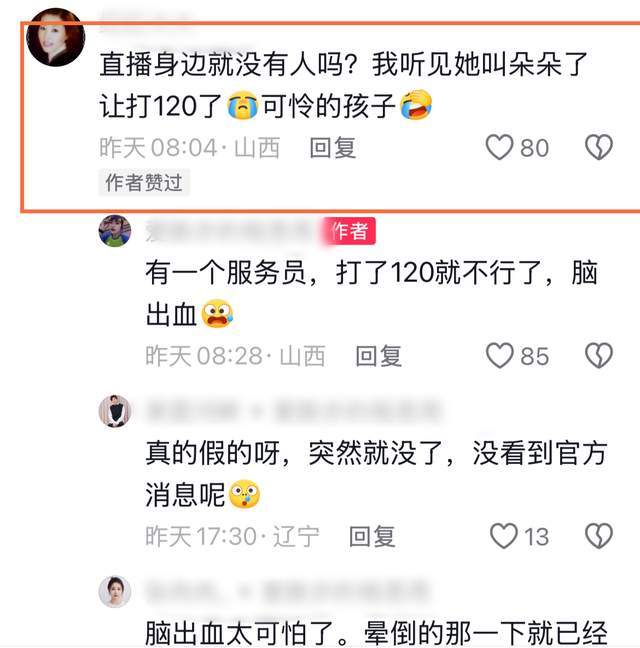Like the author's comment with 85 likes
The image size is (640, 648).
pos(500,355)
